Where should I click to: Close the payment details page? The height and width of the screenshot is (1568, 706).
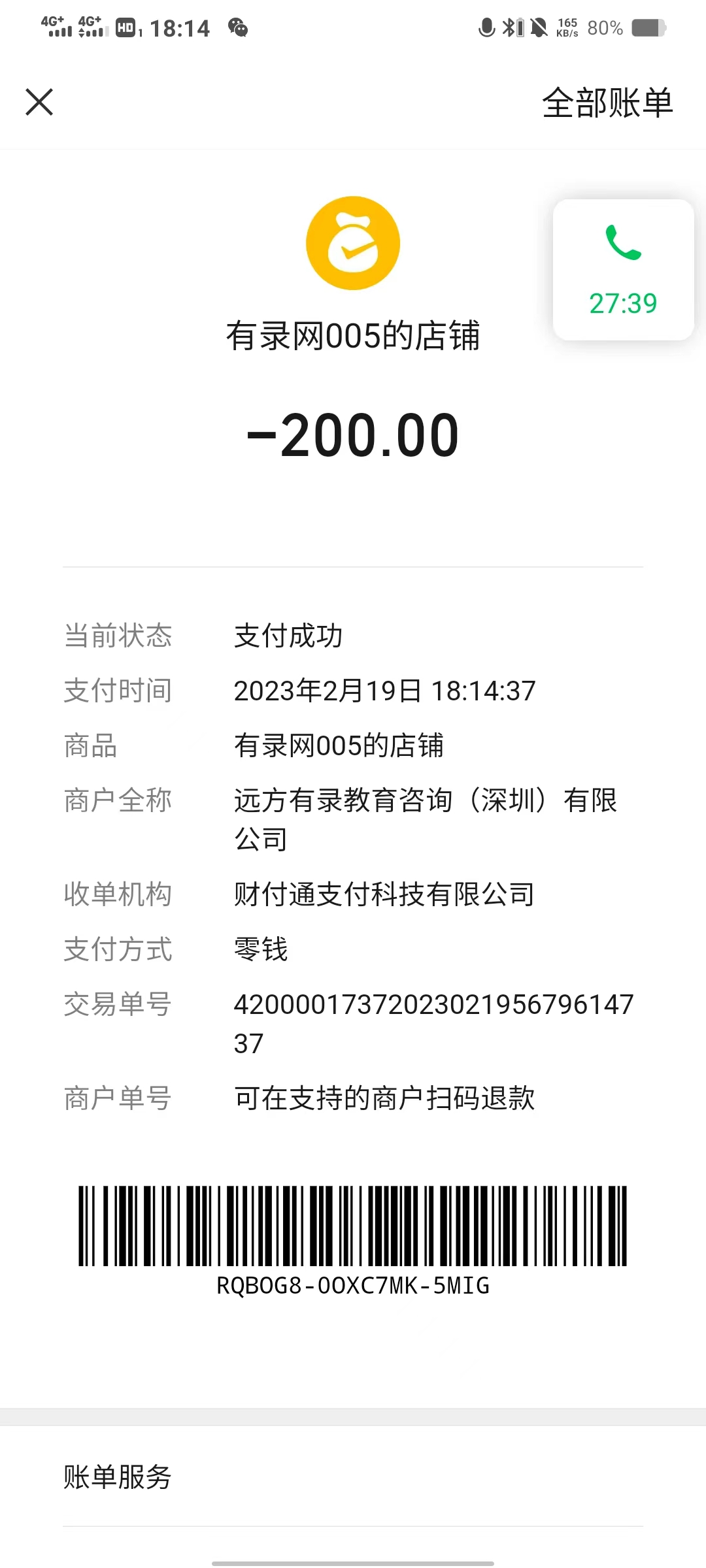[x=39, y=103]
